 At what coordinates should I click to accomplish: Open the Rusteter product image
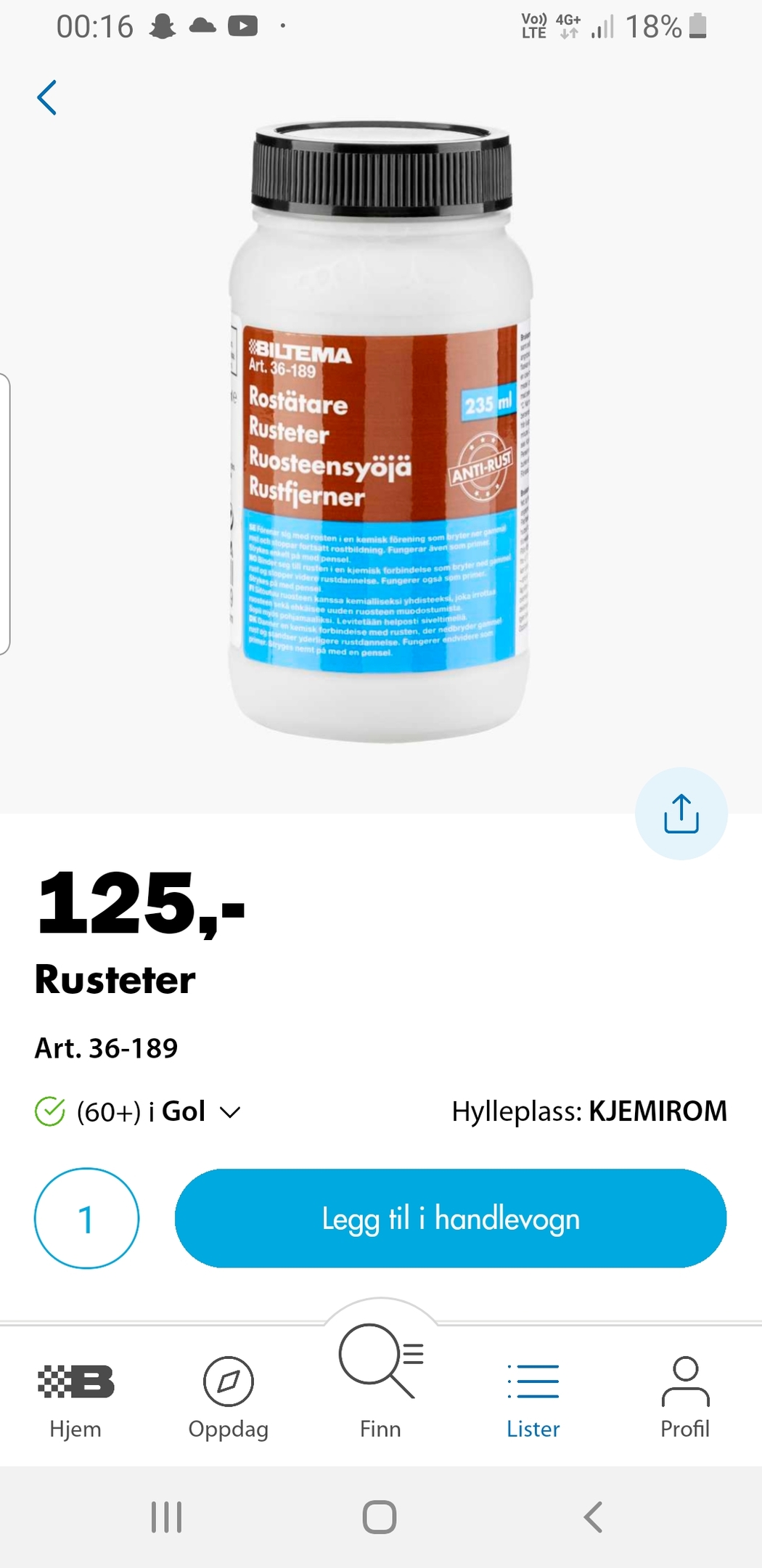pos(381,433)
